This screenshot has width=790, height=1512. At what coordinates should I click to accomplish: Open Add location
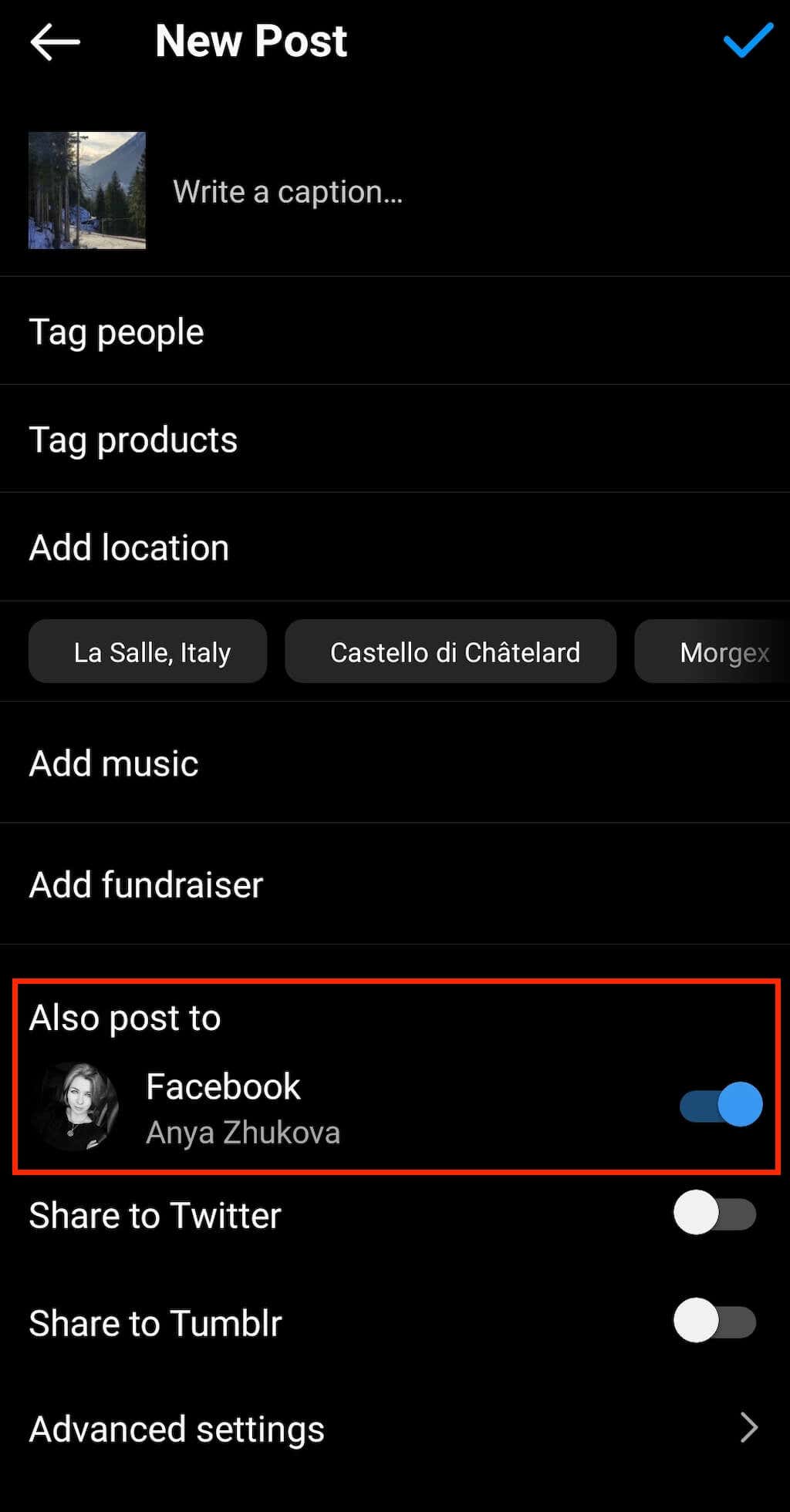click(129, 547)
